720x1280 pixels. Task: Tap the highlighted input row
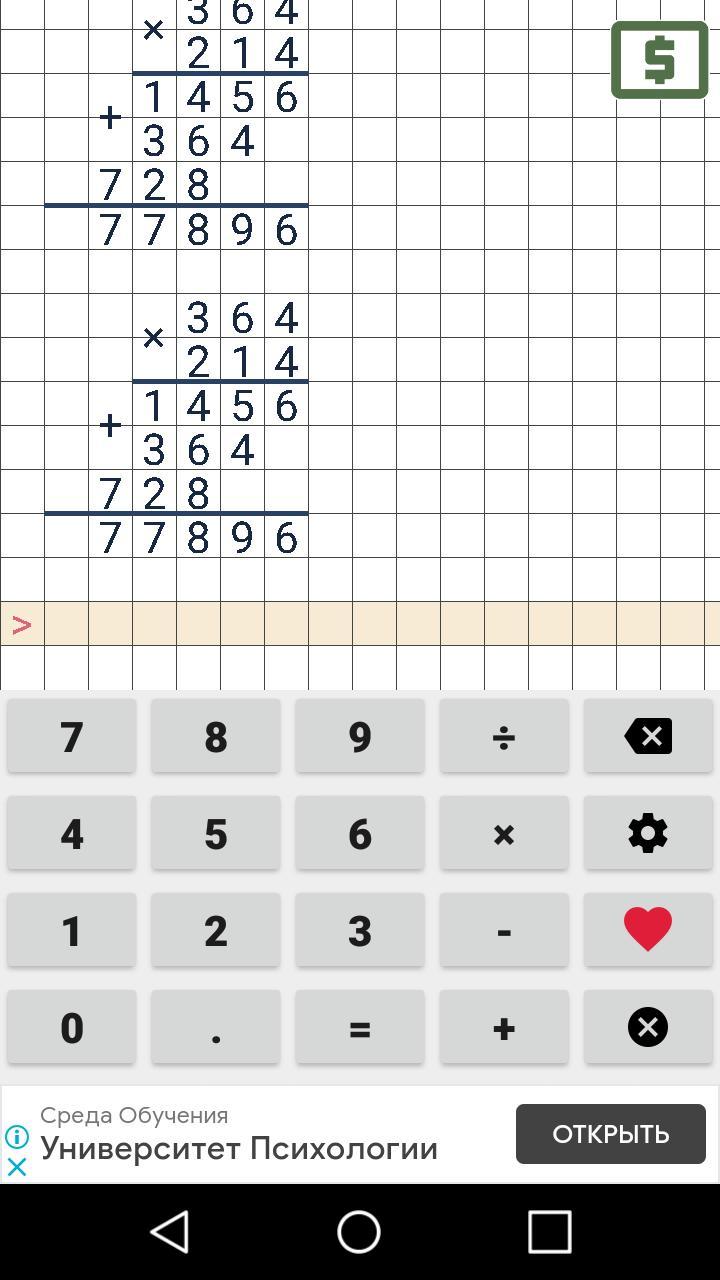pos(360,624)
